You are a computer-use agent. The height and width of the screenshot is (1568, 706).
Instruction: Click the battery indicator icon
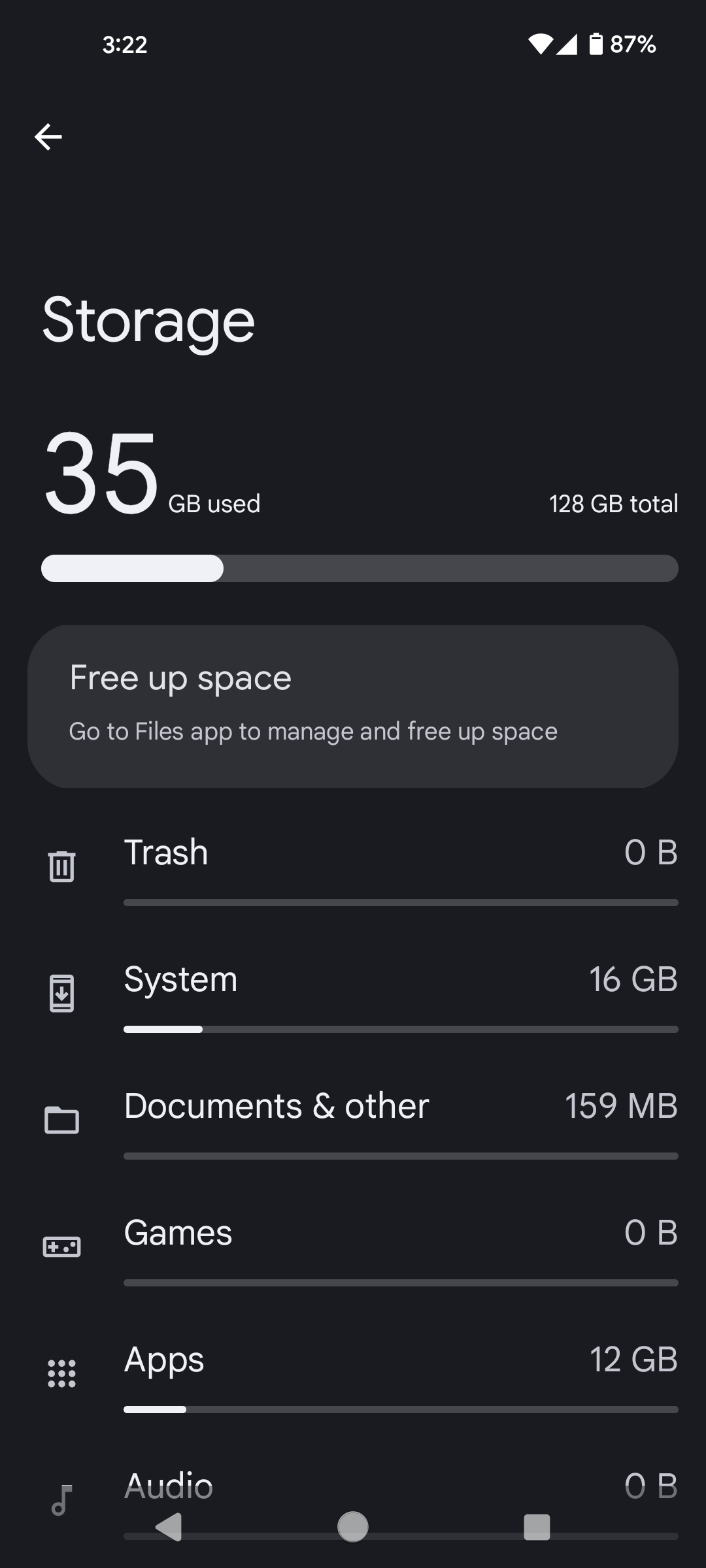click(x=596, y=44)
